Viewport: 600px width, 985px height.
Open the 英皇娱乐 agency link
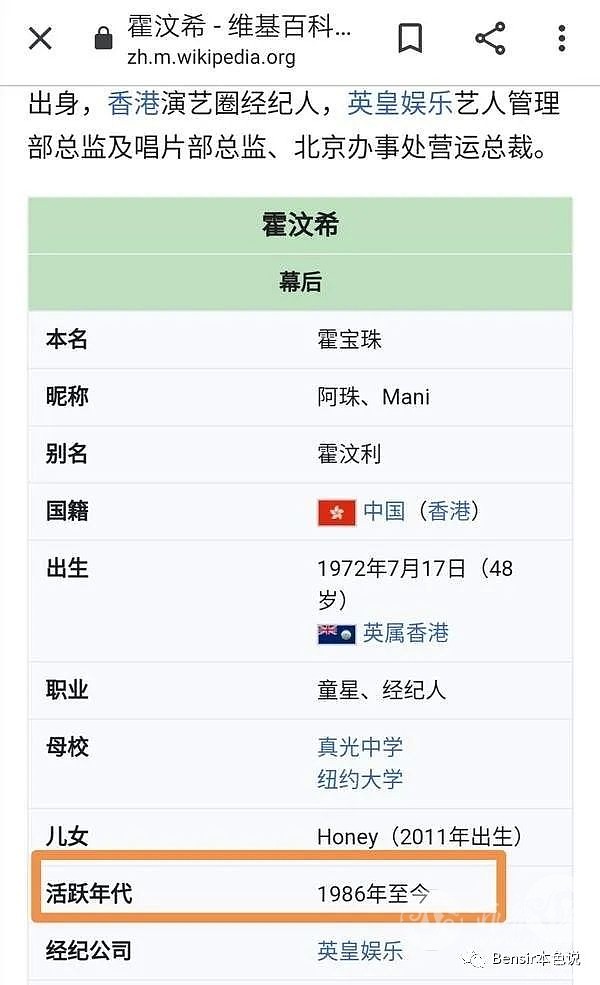pyautogui.click(x=360, y=950)
